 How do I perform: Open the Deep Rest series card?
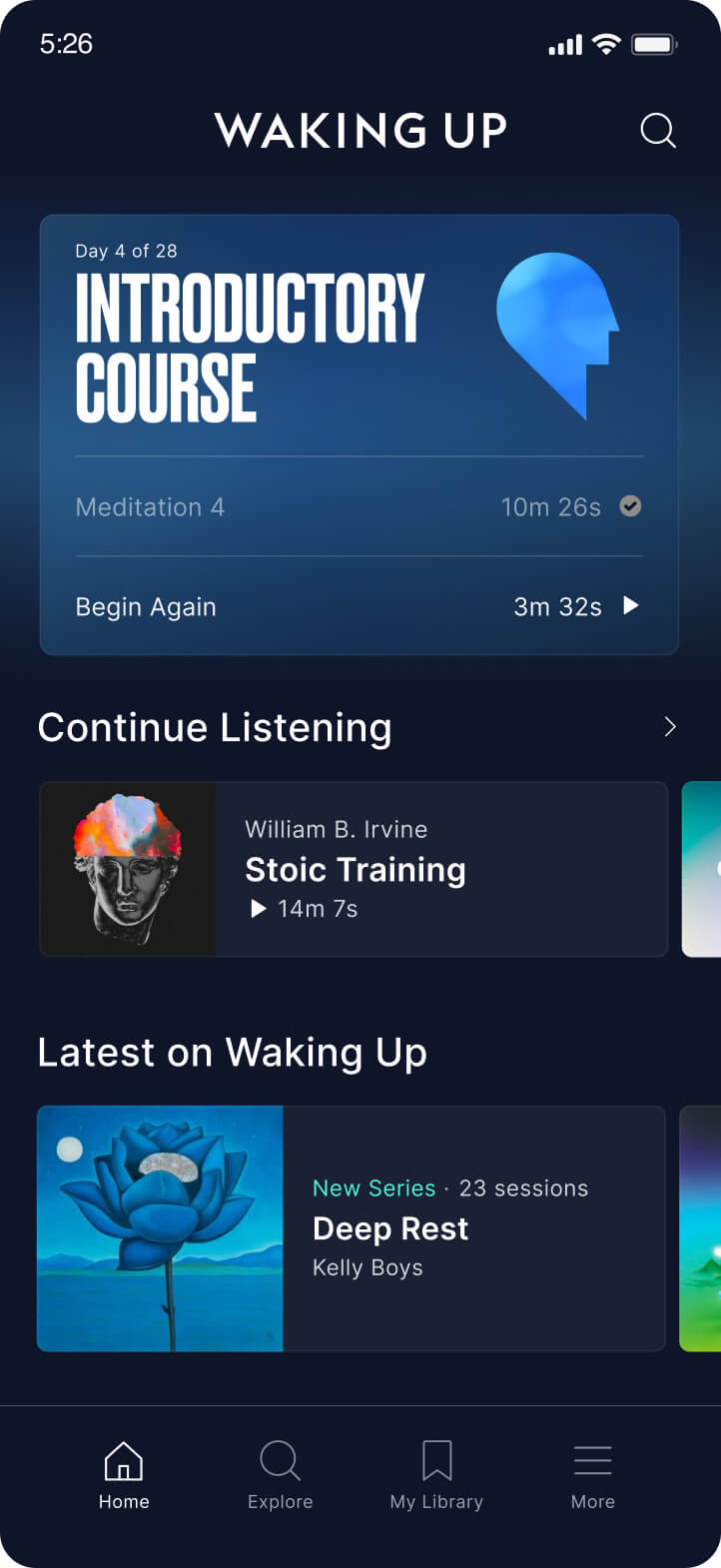coord(351,1227)
